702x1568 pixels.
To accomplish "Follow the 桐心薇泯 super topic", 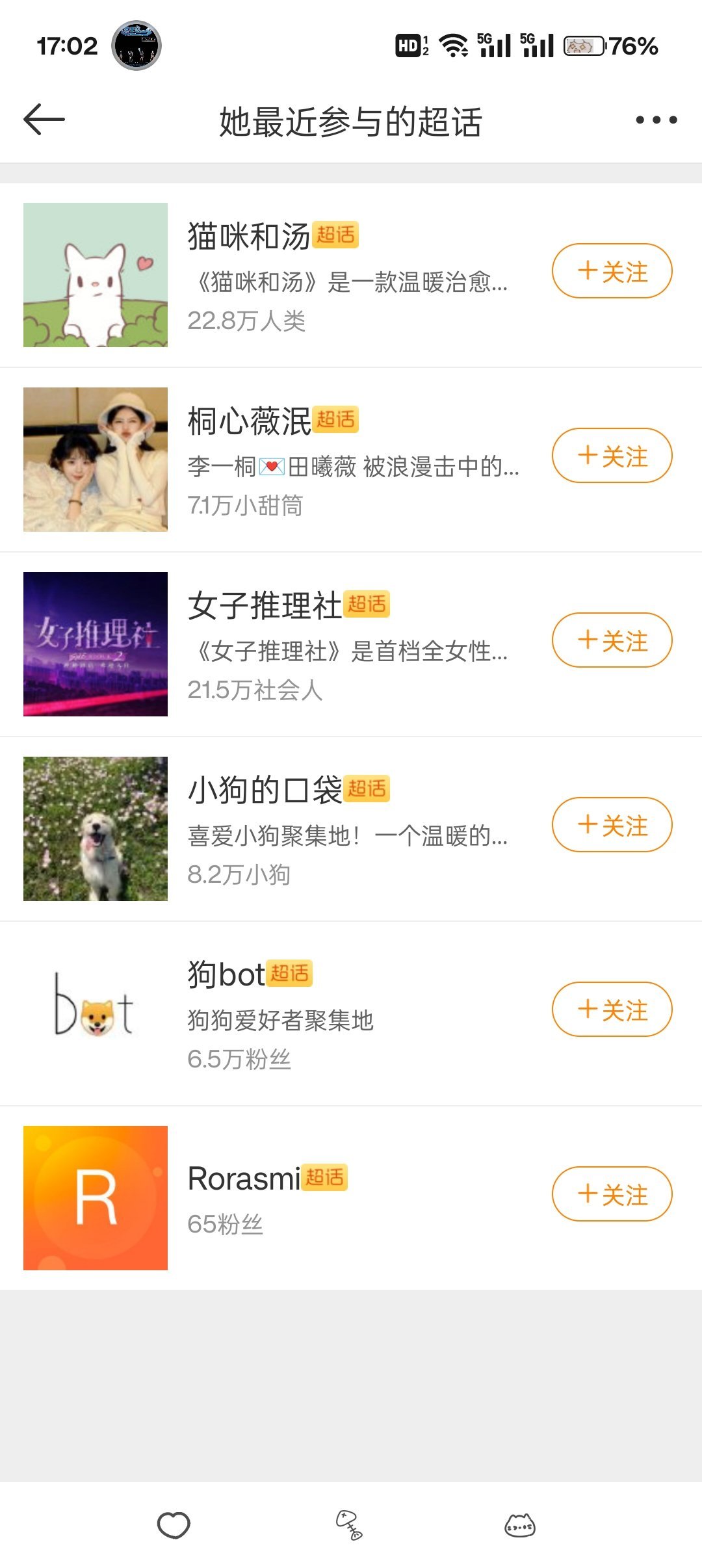I will pyautogui.click(x=612, y=456).
